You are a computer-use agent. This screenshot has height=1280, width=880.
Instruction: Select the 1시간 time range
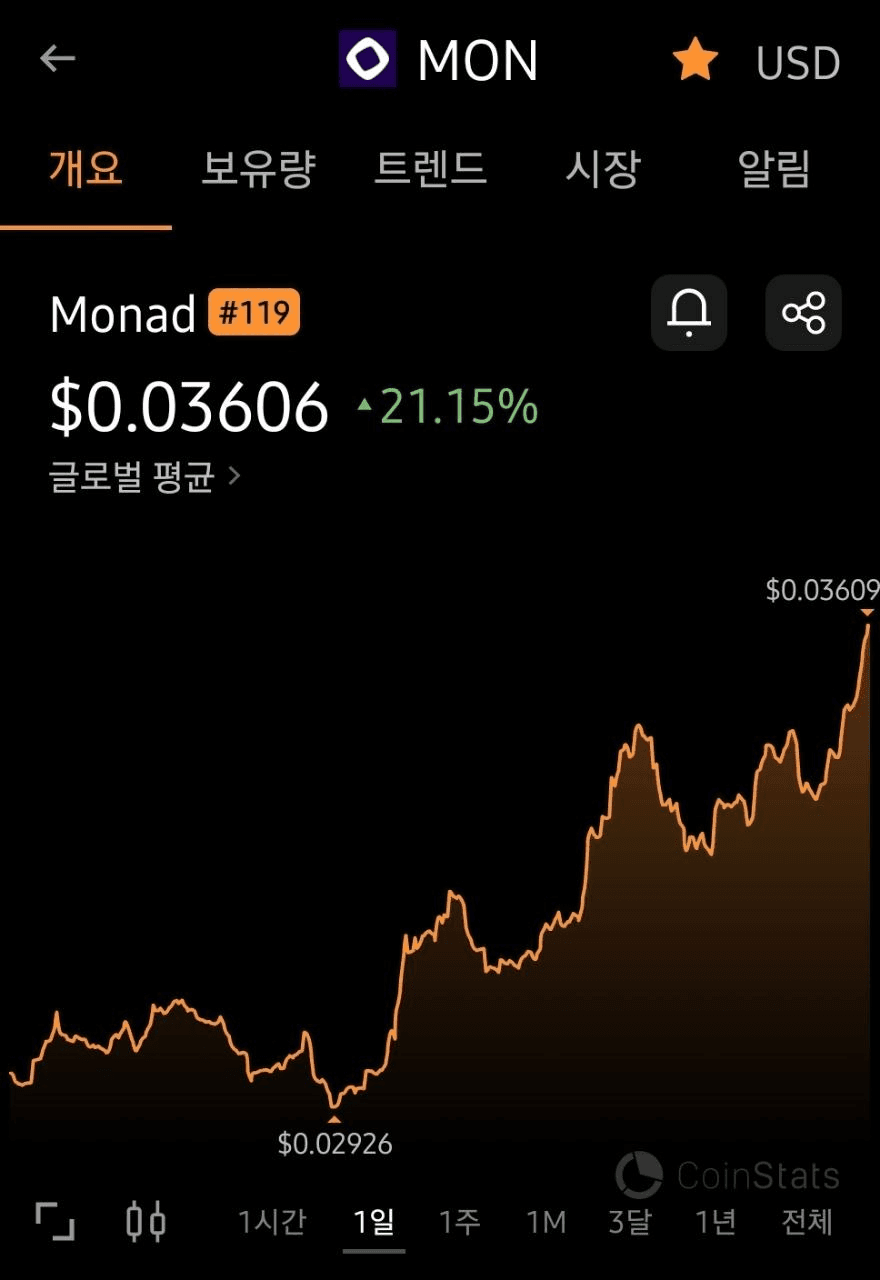point(272,1221)
